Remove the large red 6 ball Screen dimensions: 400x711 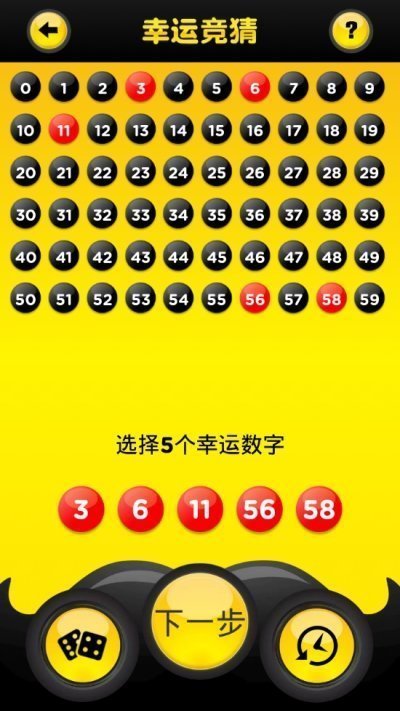(141, 509)
